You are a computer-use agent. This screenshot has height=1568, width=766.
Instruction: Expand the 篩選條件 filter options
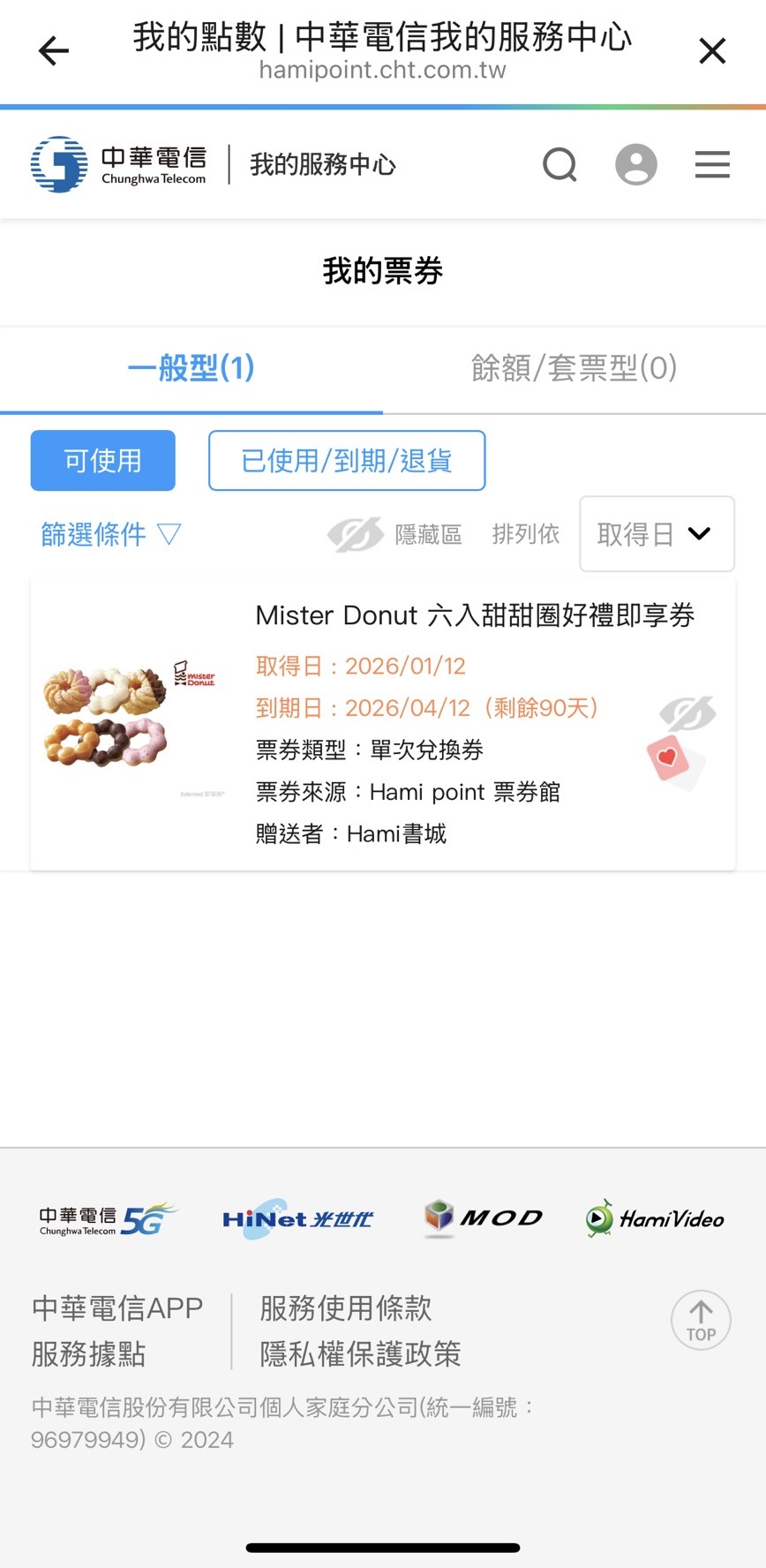coord(110,534)
